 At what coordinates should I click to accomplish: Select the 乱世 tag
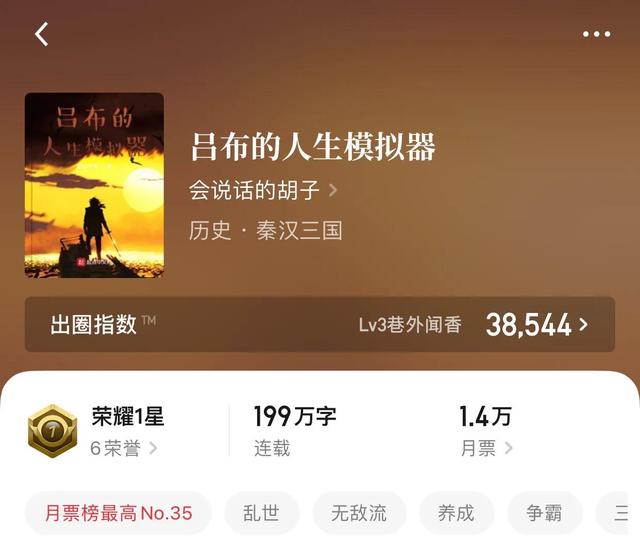[x=261, y=513]
